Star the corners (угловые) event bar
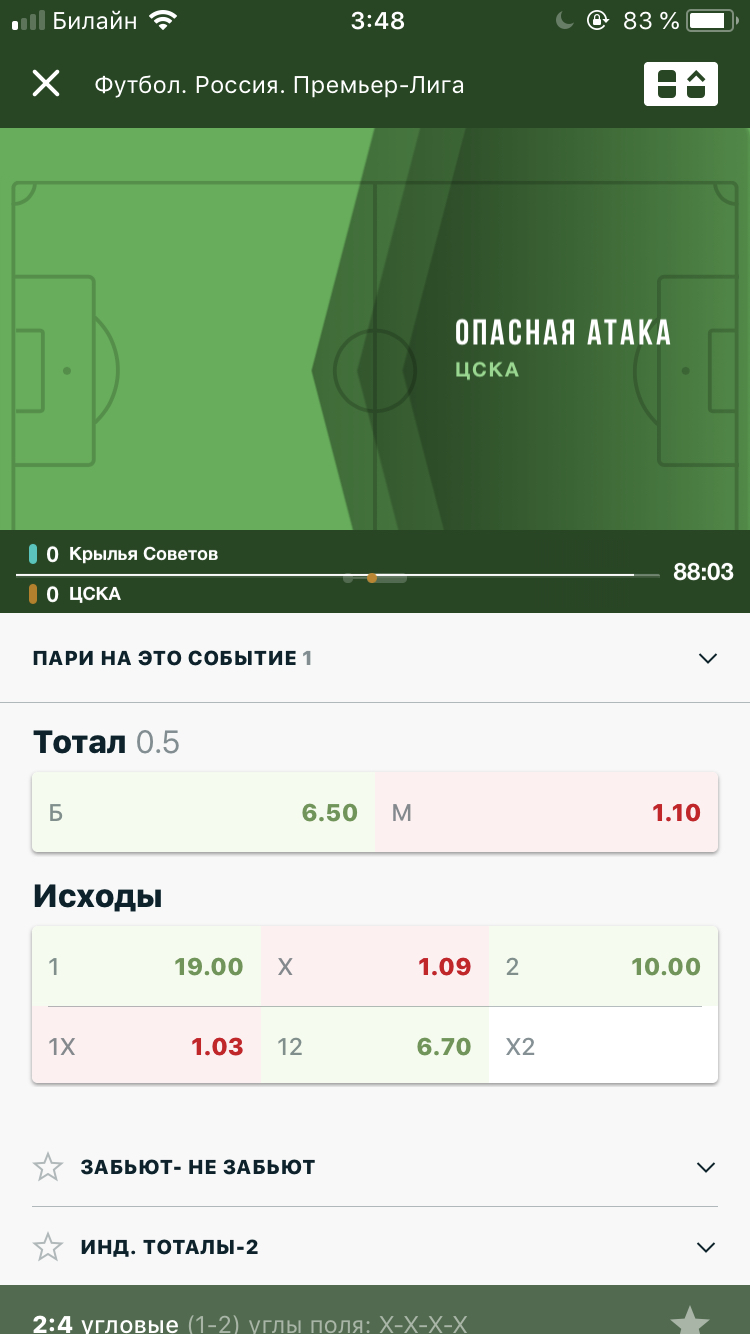This screenshot has height=1334, width=750. coord(689,1320)
